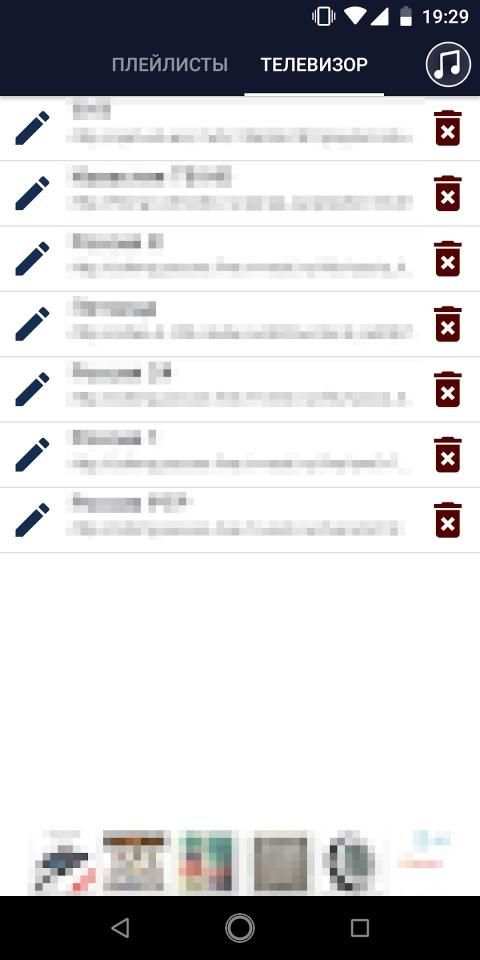Screen dimensions: 480x960
Task: Go back with system back button
Action: (120, 928)
